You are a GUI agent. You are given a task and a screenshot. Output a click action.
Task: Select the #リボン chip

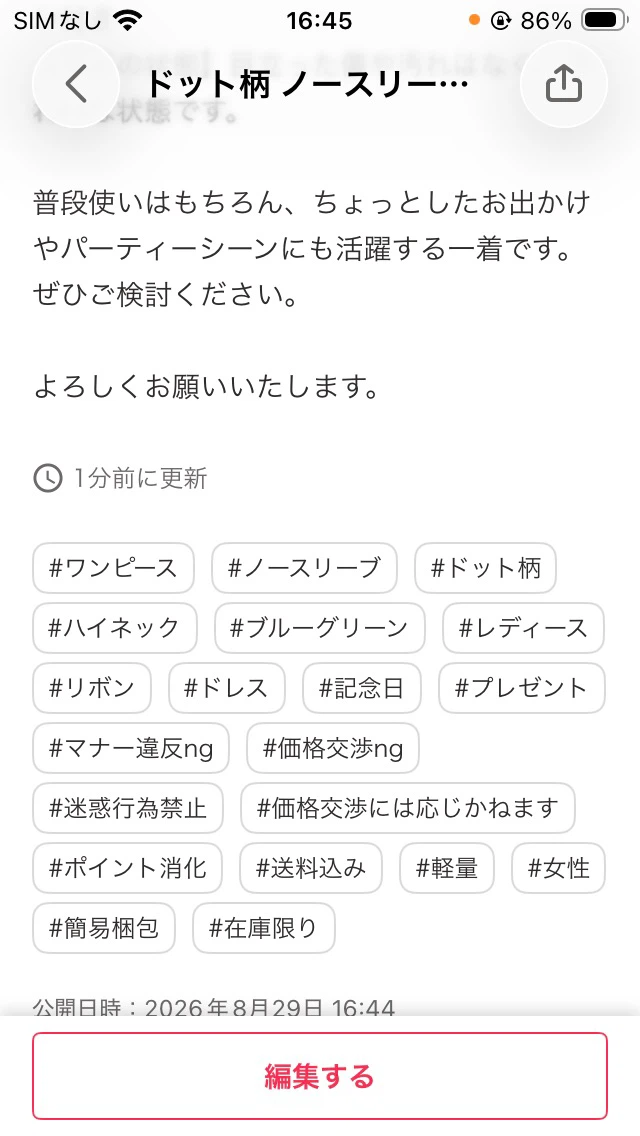[92, 688]
